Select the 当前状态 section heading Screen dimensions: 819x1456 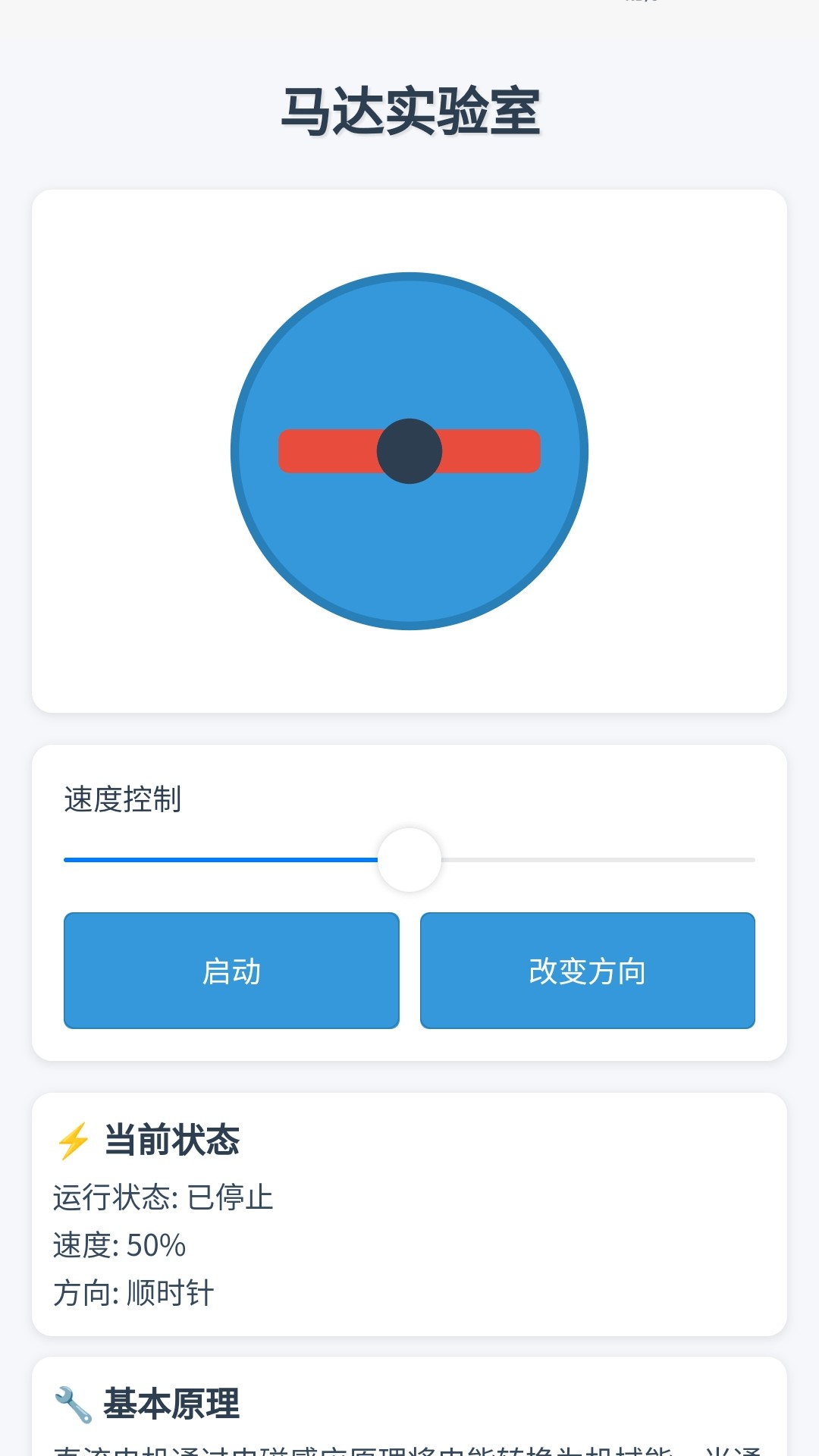(171, 1140)
